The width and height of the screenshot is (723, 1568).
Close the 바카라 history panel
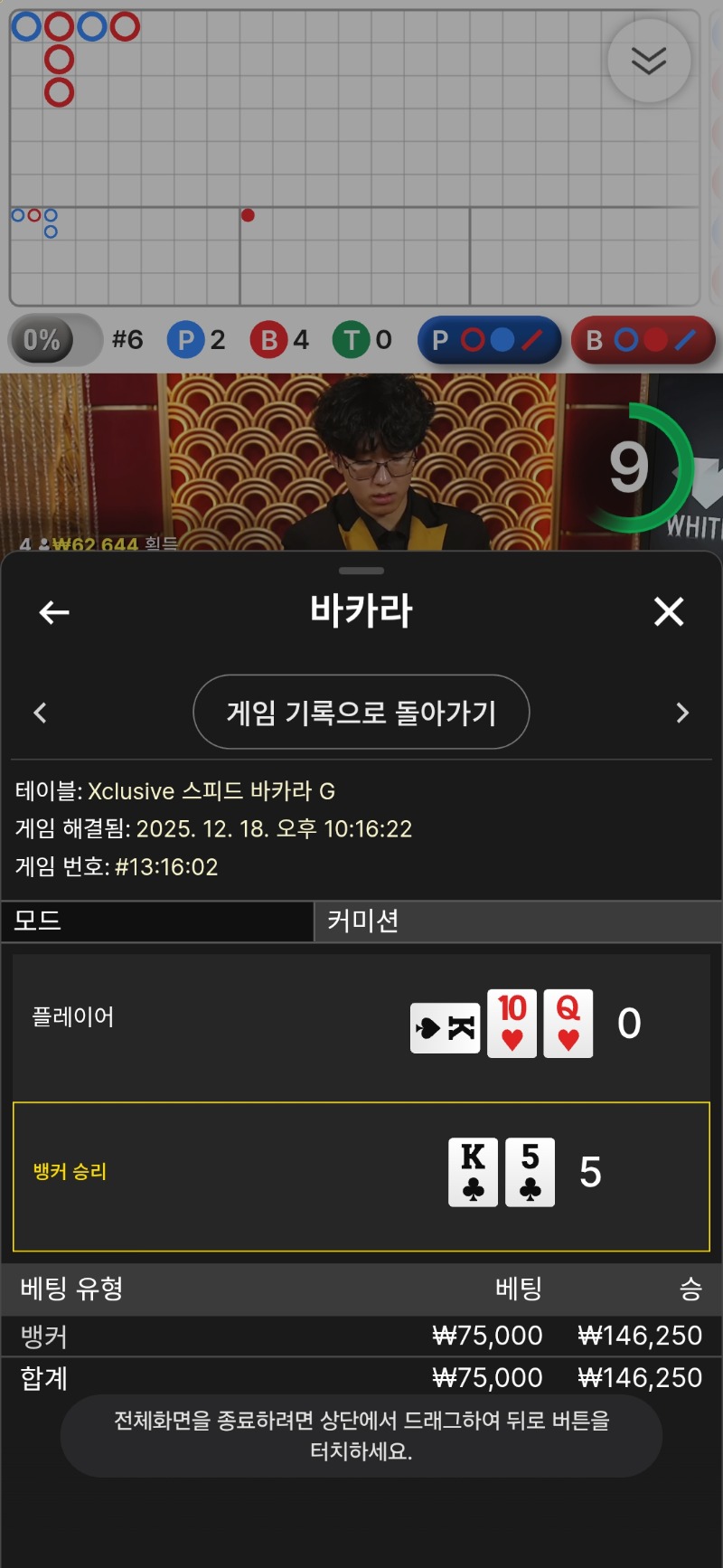coord(669,612)
